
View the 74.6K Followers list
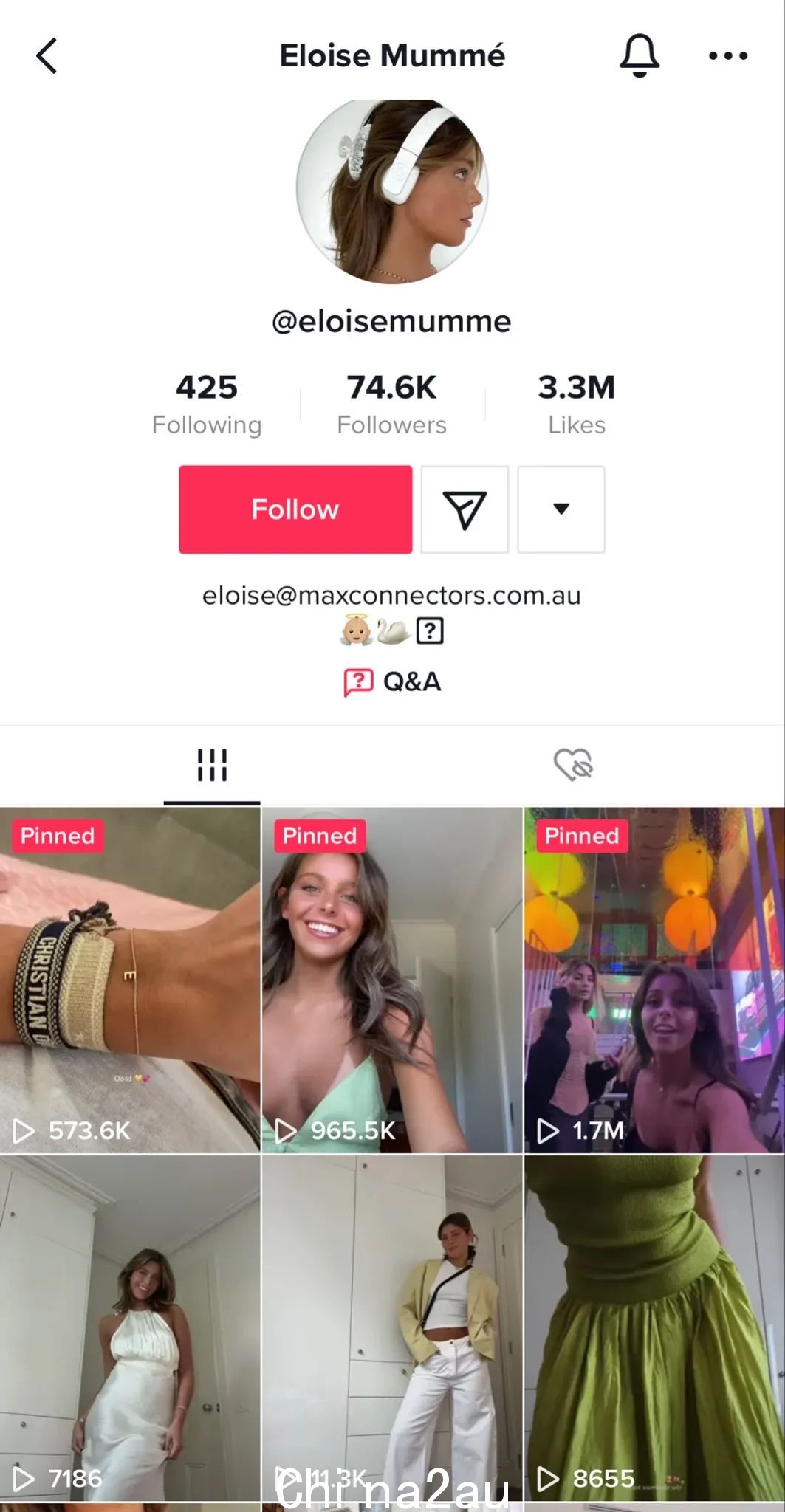pyautogui.click(x=391, y=404)
